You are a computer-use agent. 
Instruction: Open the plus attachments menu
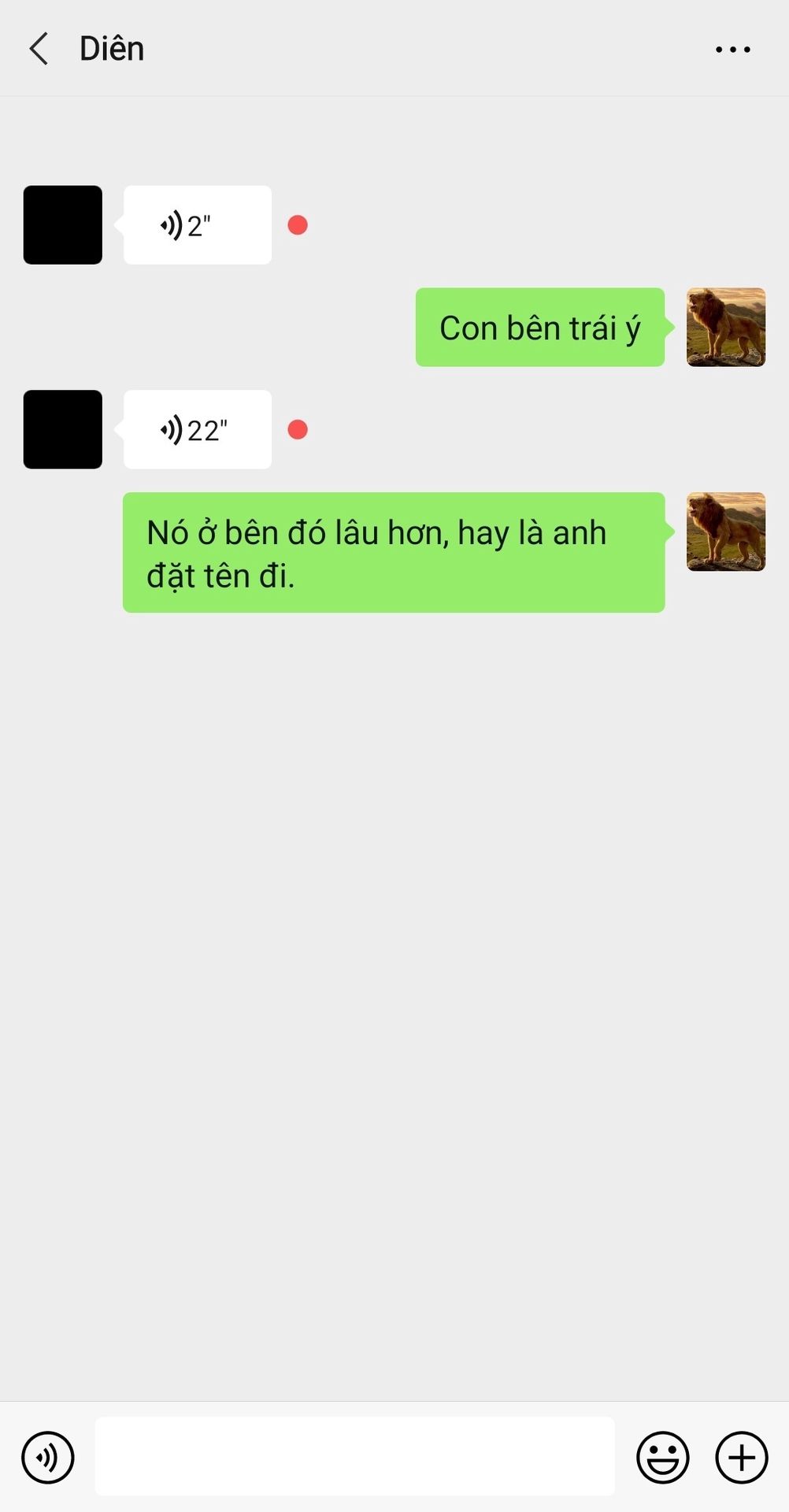(x=741, y=1457)
